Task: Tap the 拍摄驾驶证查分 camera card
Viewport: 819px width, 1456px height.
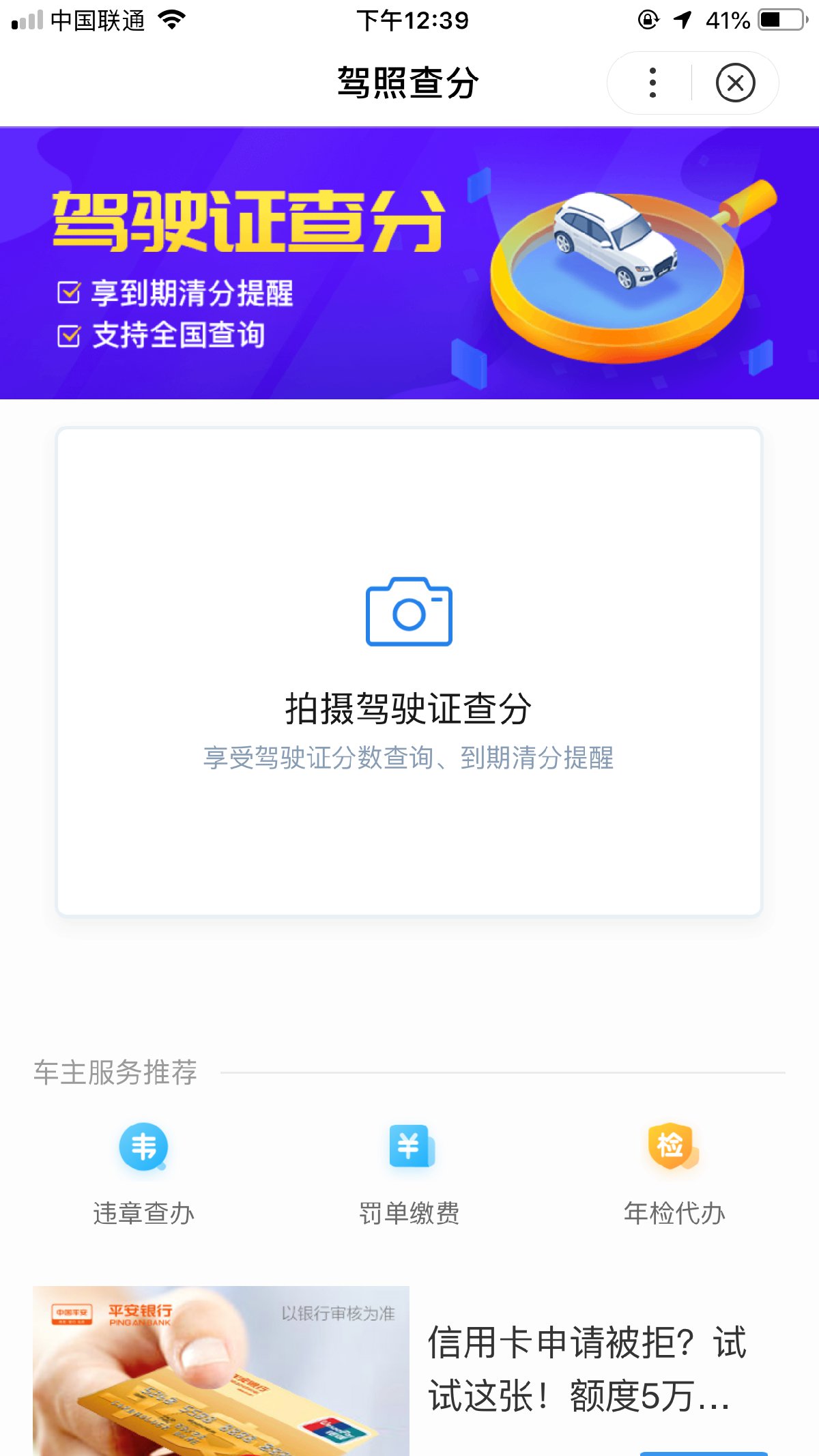Action: [x=409, y=672]
